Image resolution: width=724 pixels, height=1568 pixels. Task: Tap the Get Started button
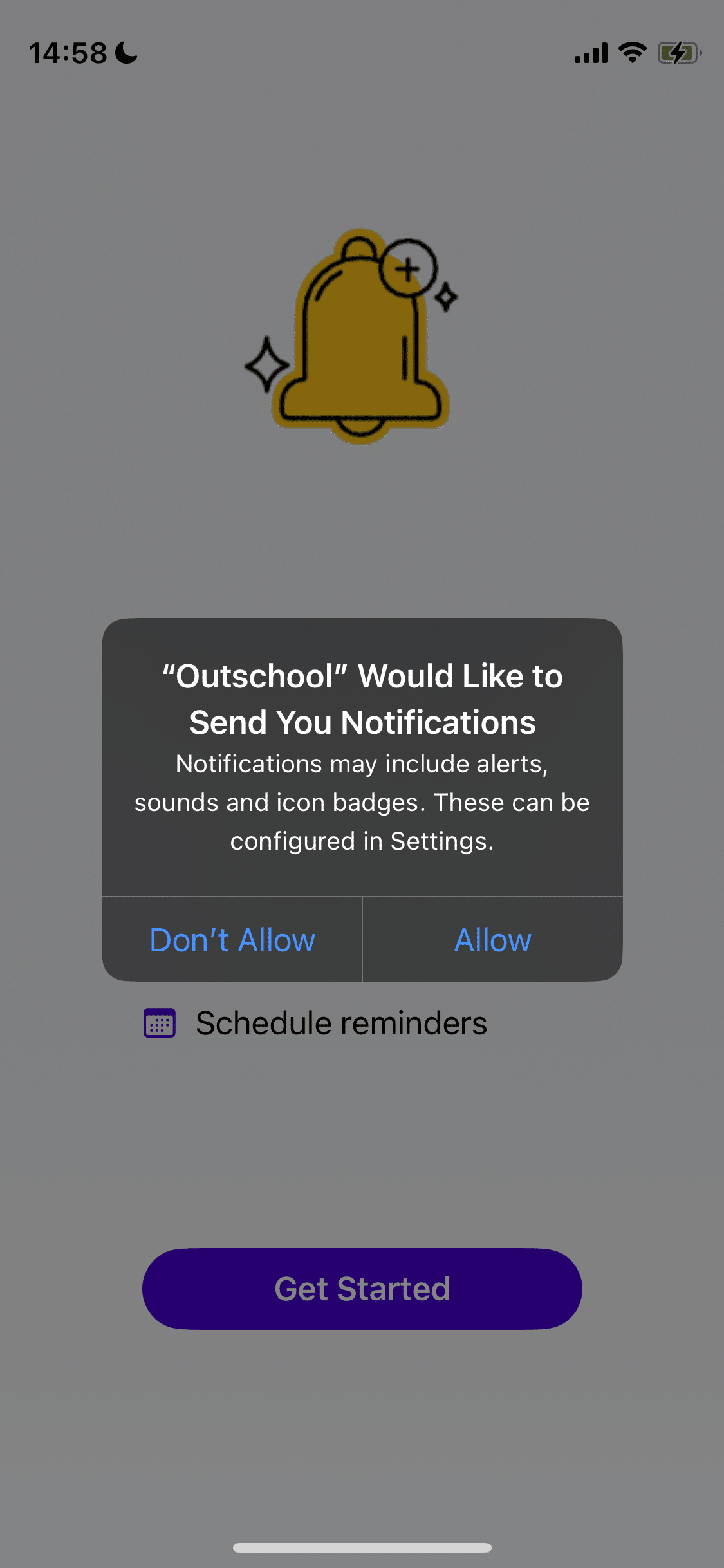[362, 1289]
